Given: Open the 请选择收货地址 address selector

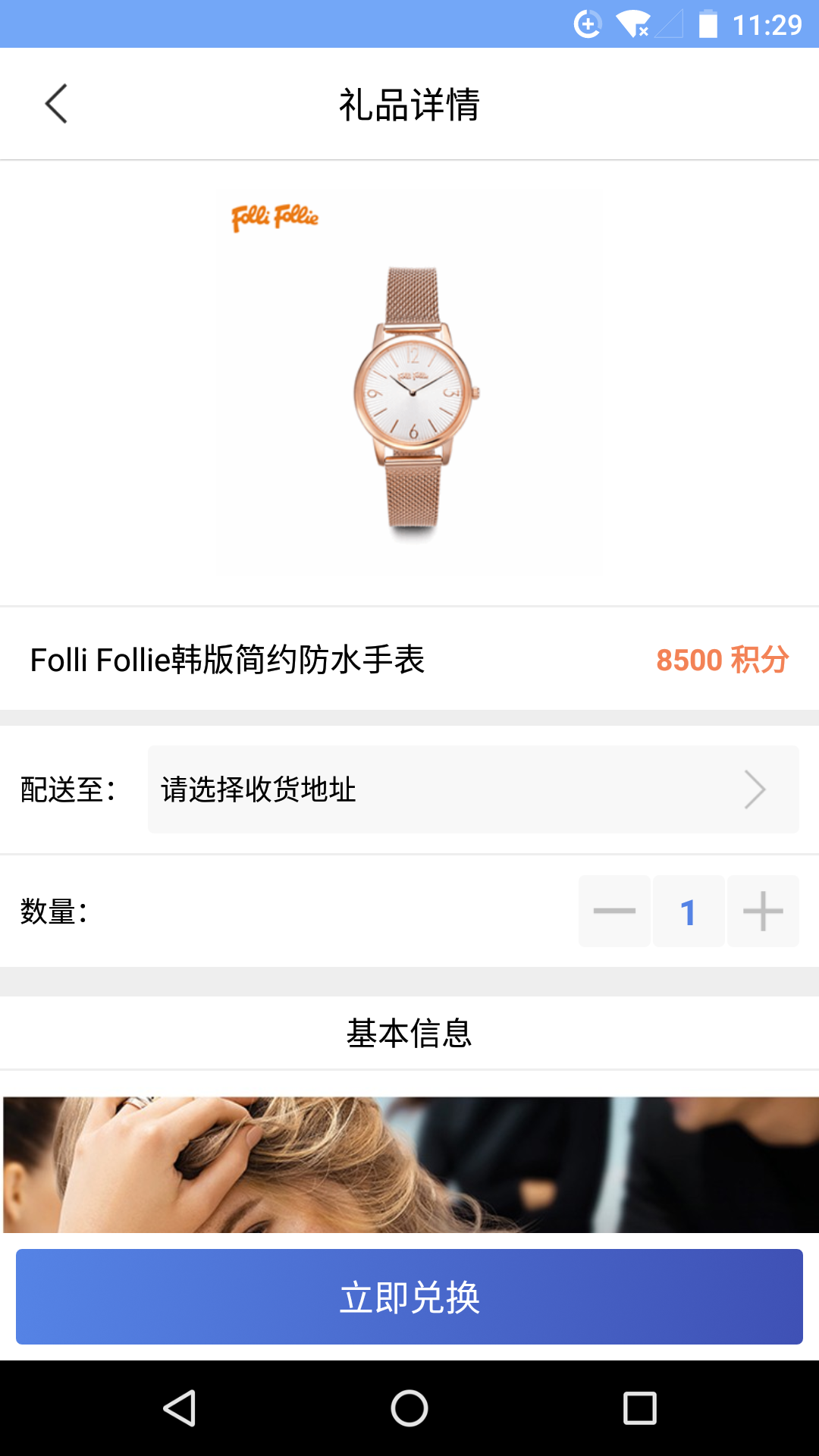Looking at the screenshot, I should pos(472,789).
